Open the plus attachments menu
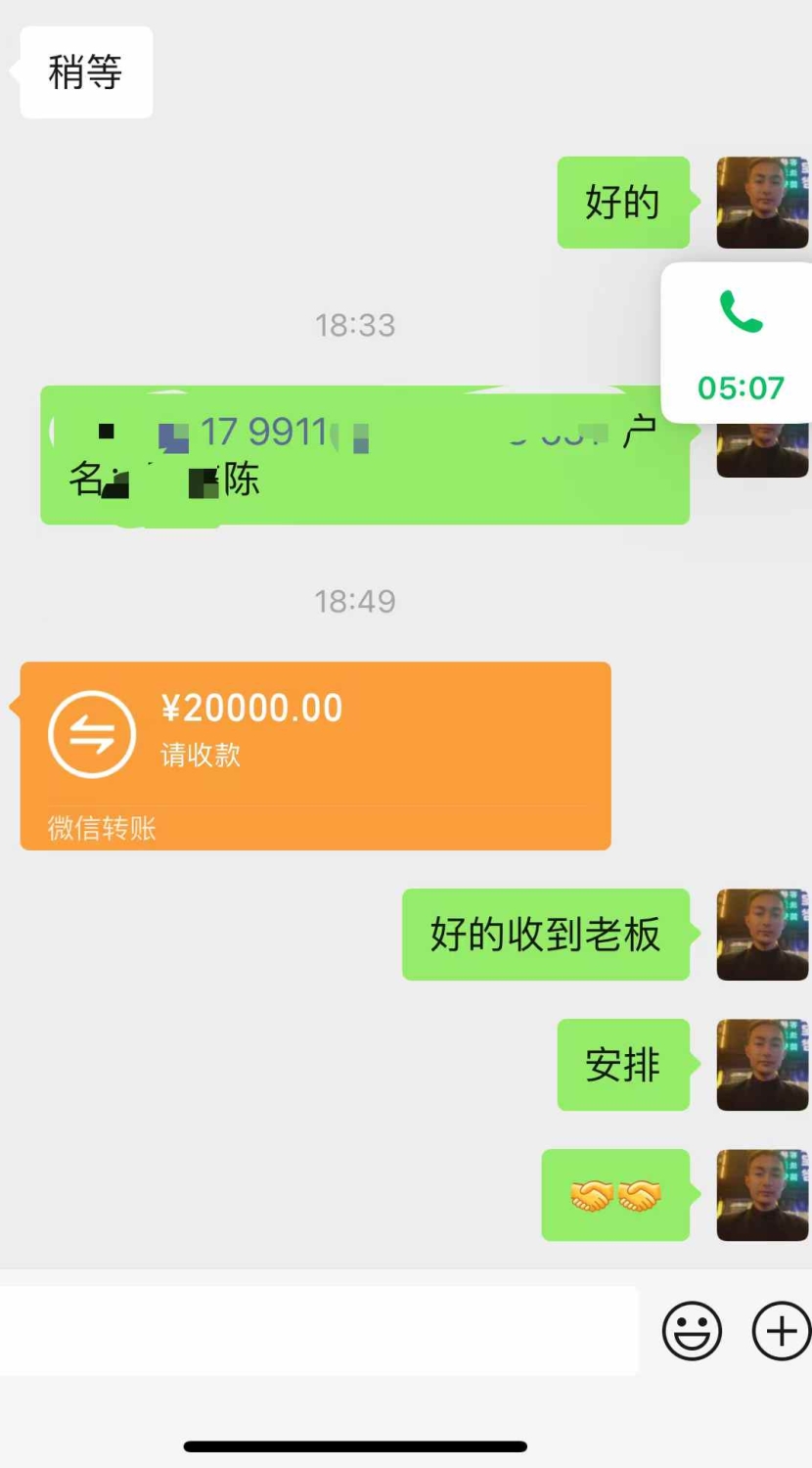Screen dimensions: 812x1468 [780, 1330]
